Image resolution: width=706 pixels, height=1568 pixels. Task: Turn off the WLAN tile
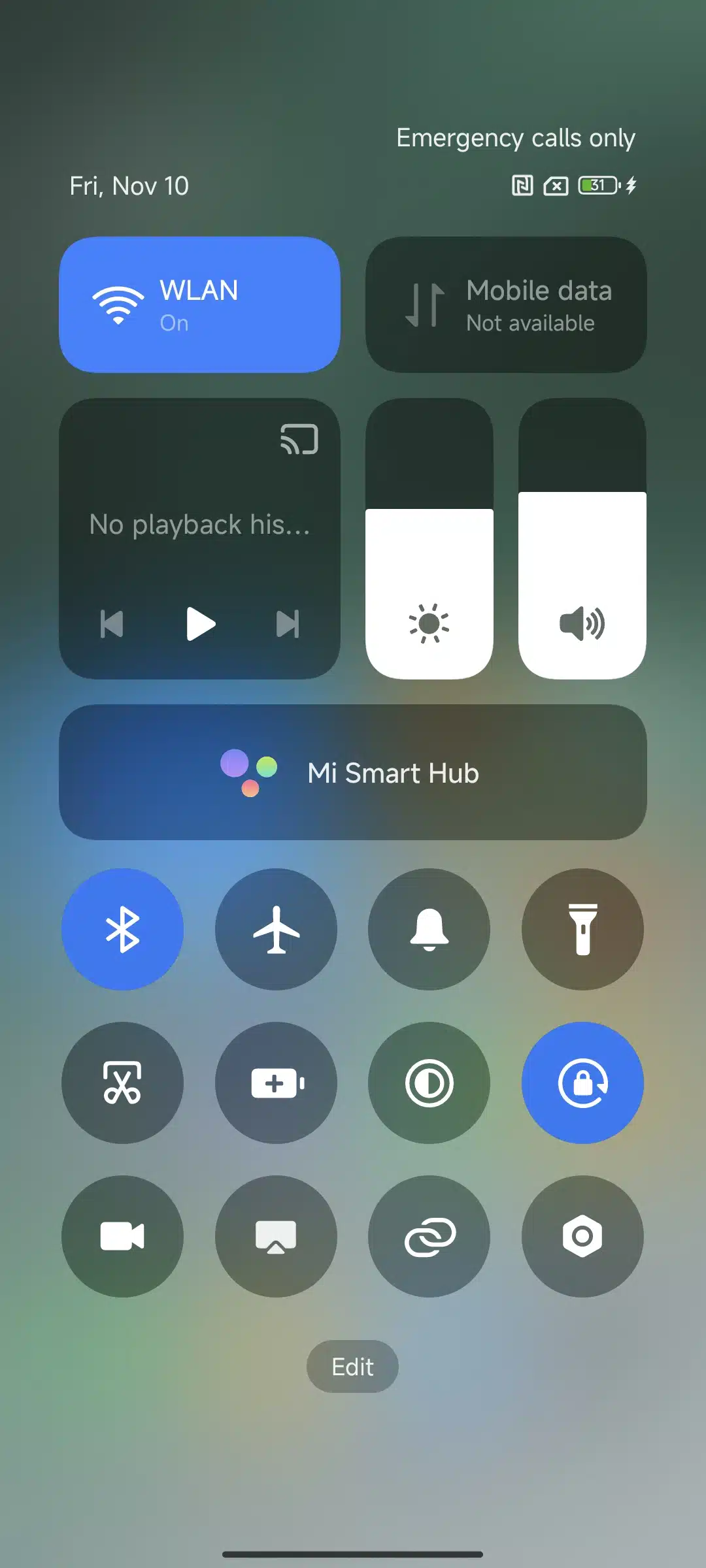point(199,304)
